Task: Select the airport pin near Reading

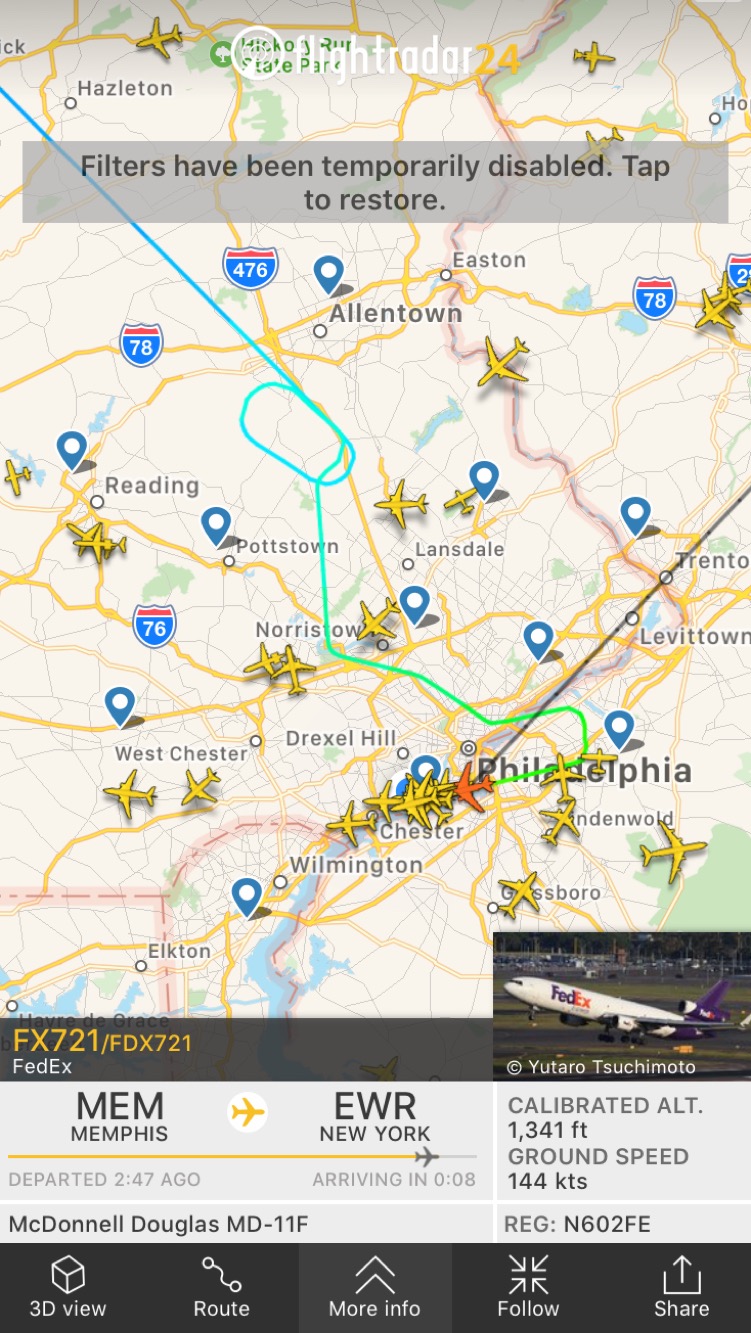Action: click(x=72, y=449)
